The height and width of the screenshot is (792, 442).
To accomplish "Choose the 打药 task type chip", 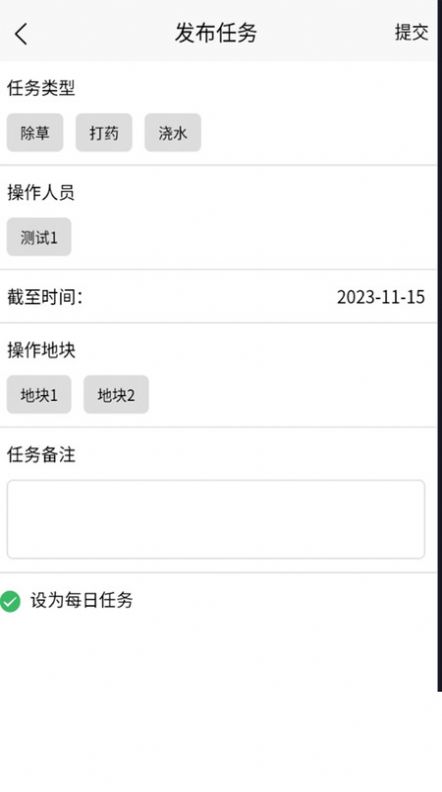I will (104, 133).
